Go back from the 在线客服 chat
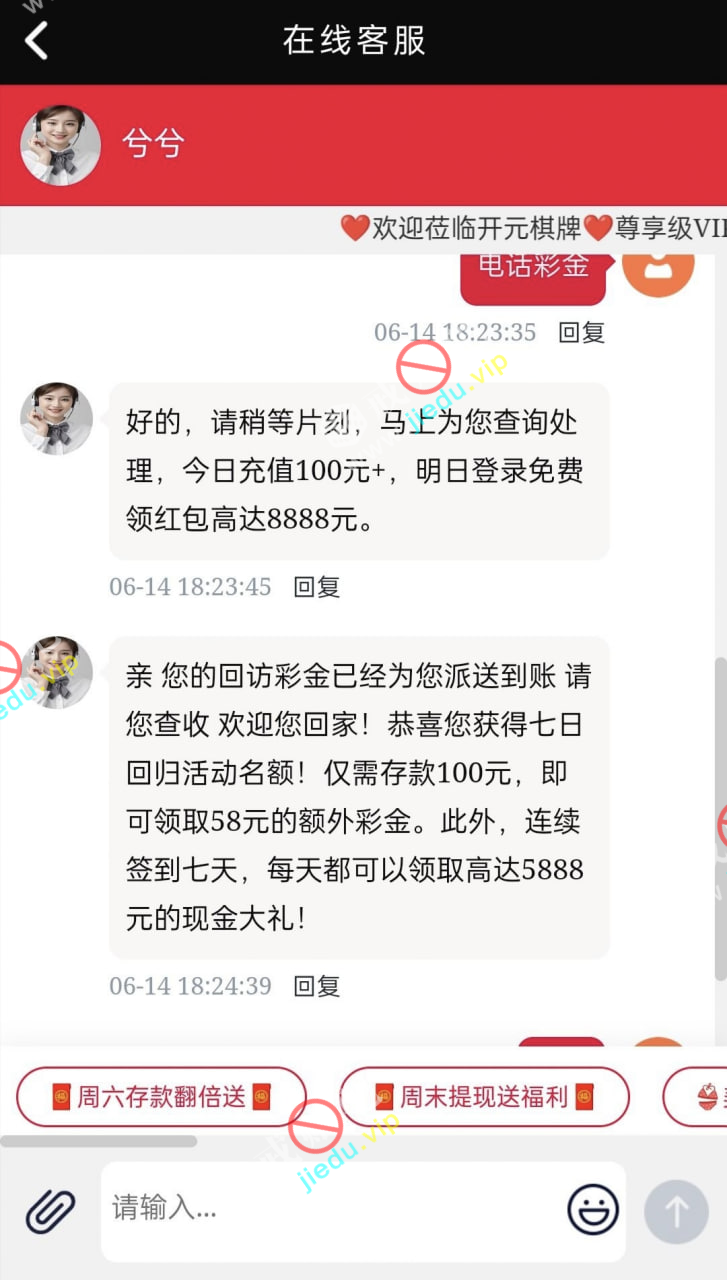 37,41
